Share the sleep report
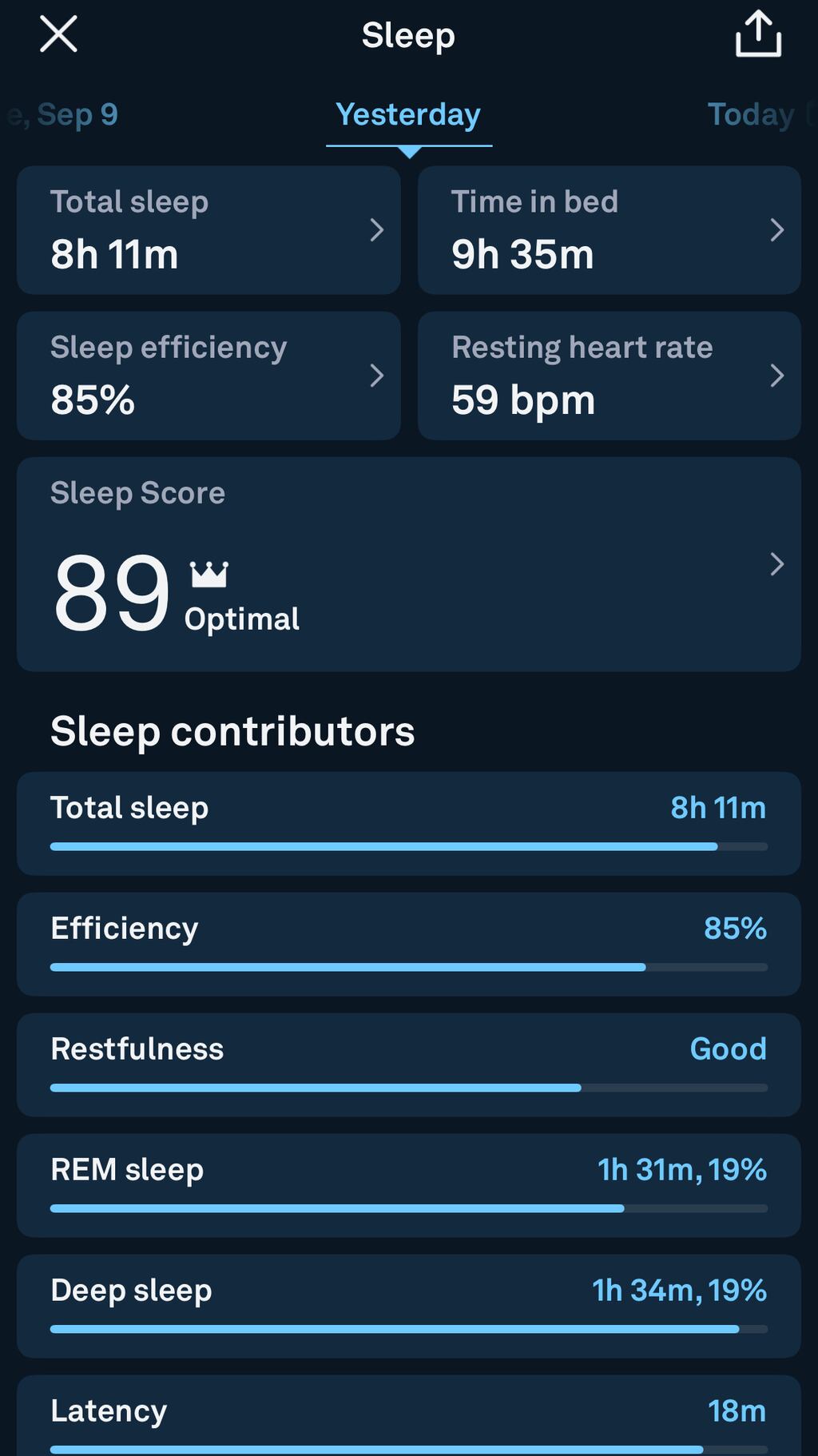The image size is (818, 1456). 757,34
